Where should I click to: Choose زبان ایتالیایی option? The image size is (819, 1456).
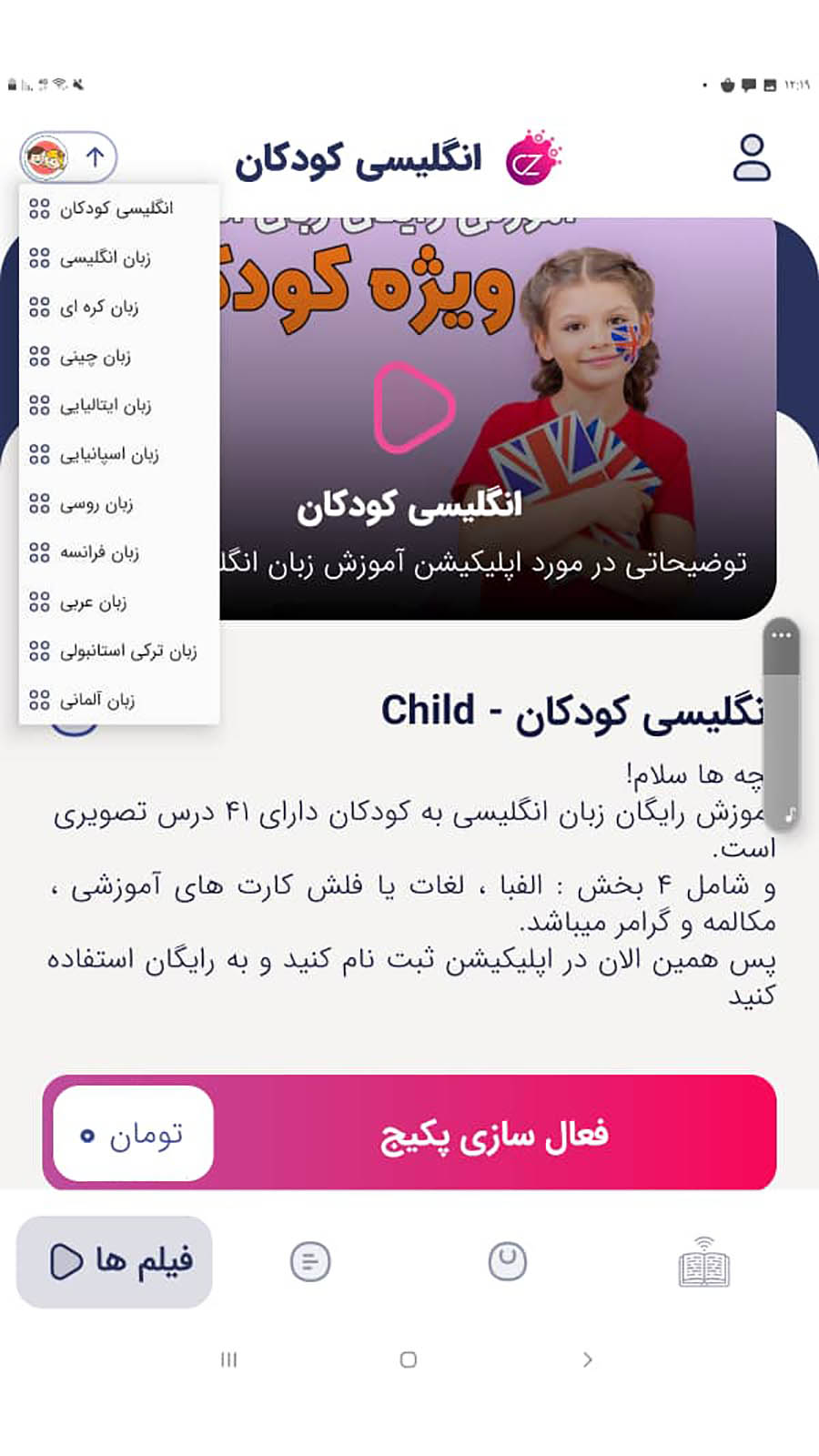coord(119,405)
